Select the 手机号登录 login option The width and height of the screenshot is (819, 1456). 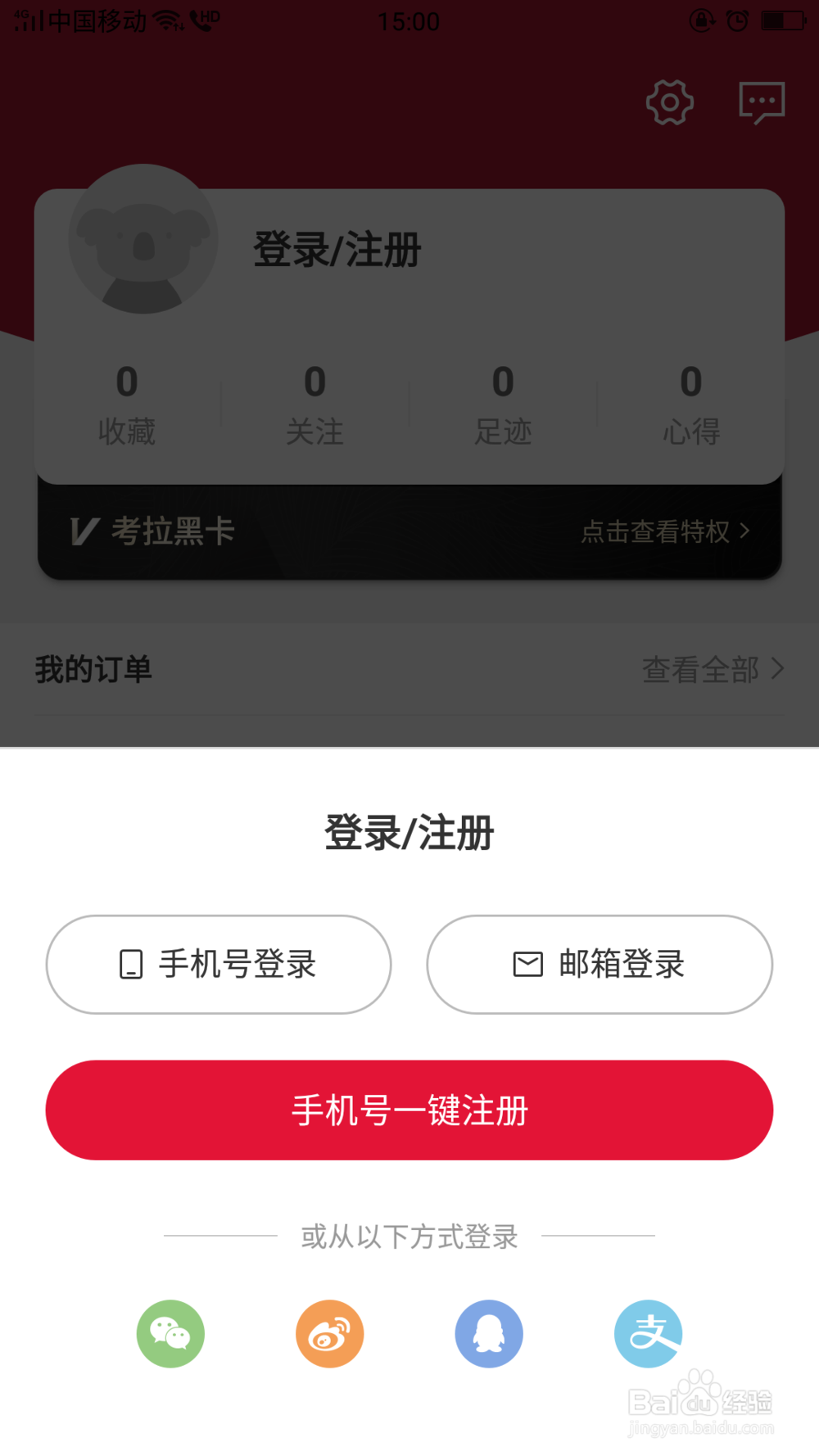tap(219, 964)
